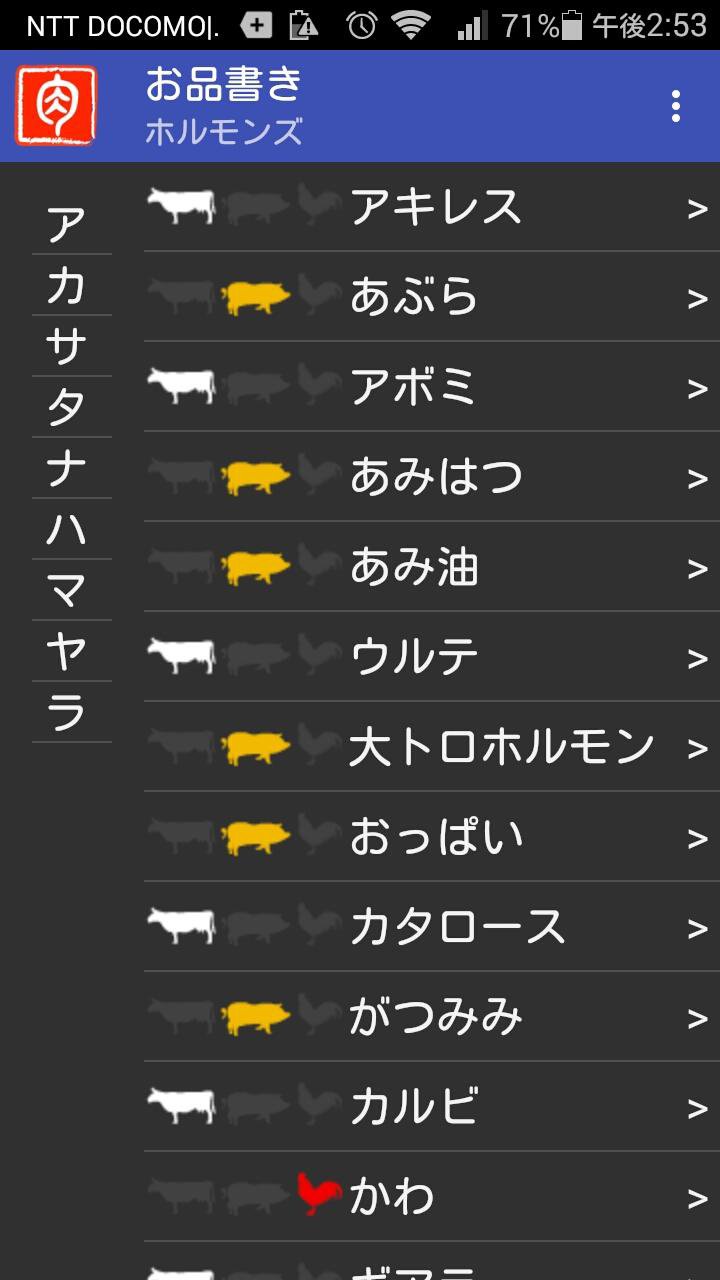
Task: View the かわ chicken entry
Action: (x=432, y=1197)
